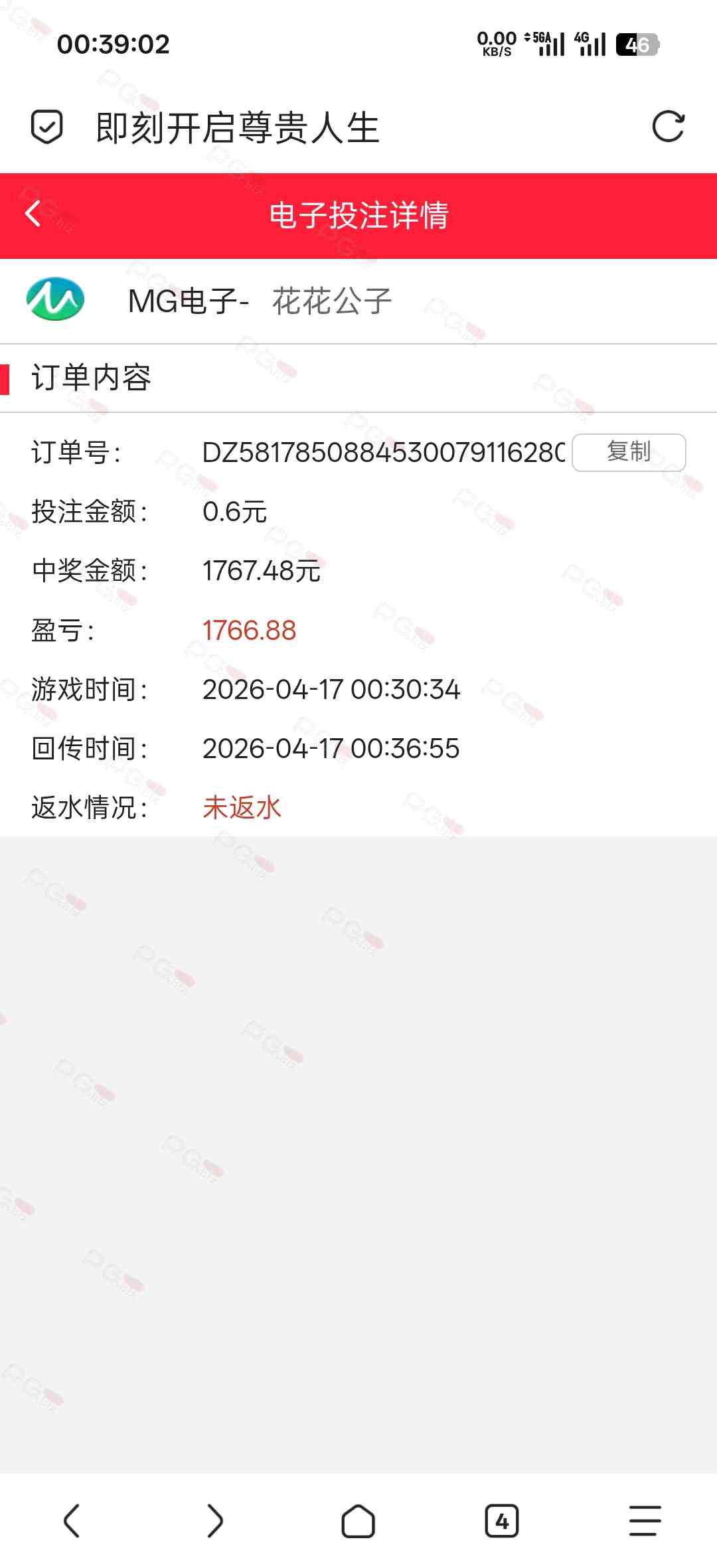717x1568 pixels.
Task: Open the browser home page
Action: coord(358,1520)
